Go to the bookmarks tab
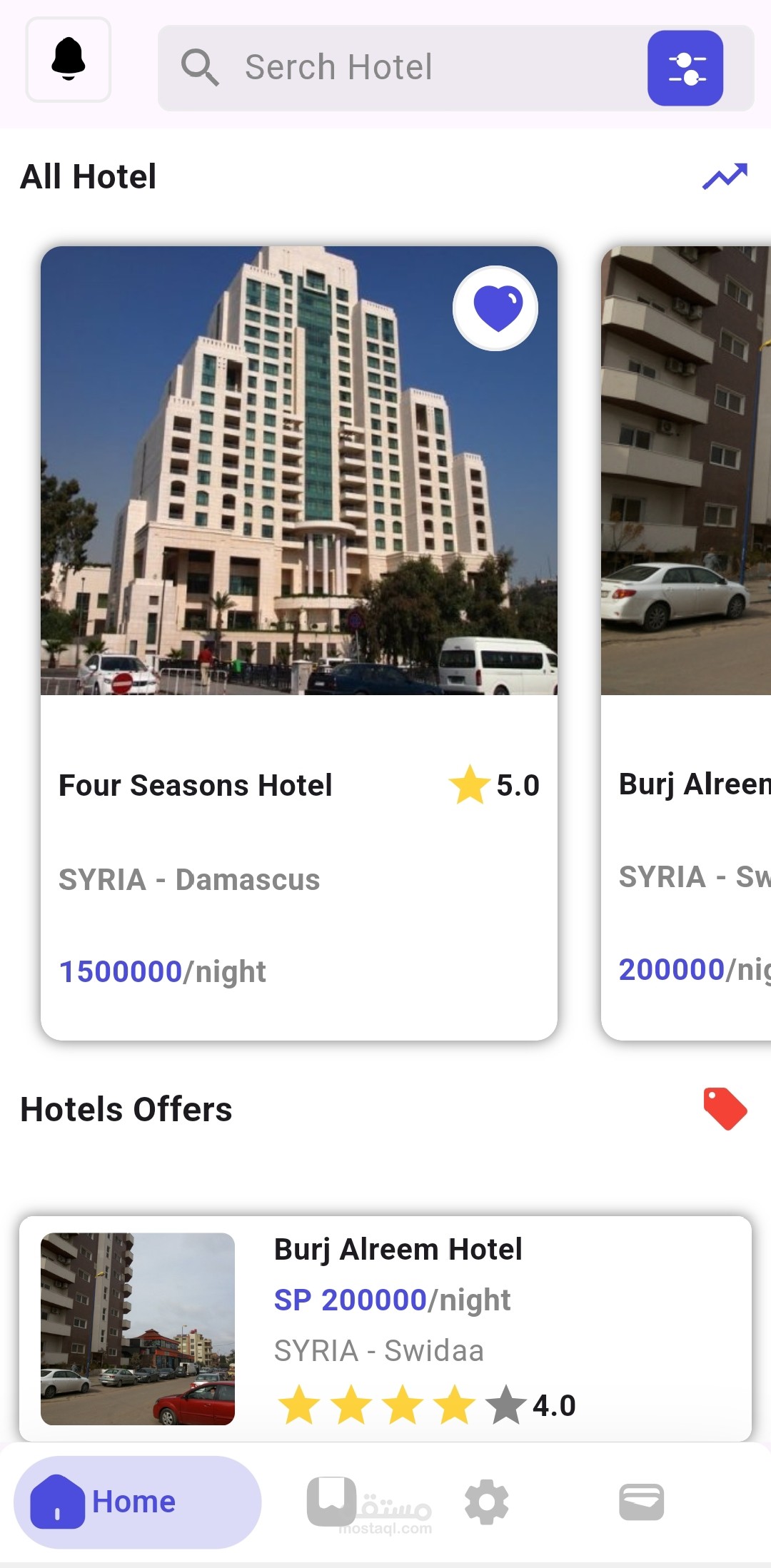771x1568 pixels. tap(331, 1501)
